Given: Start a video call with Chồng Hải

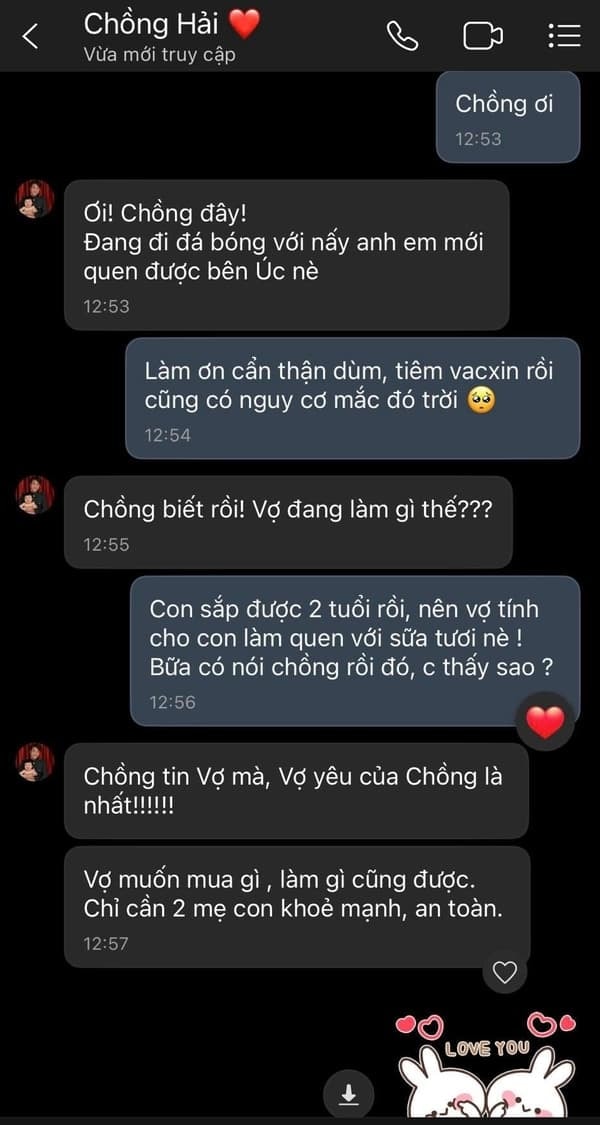Looking at the screenshot, I should click(483, 36).
